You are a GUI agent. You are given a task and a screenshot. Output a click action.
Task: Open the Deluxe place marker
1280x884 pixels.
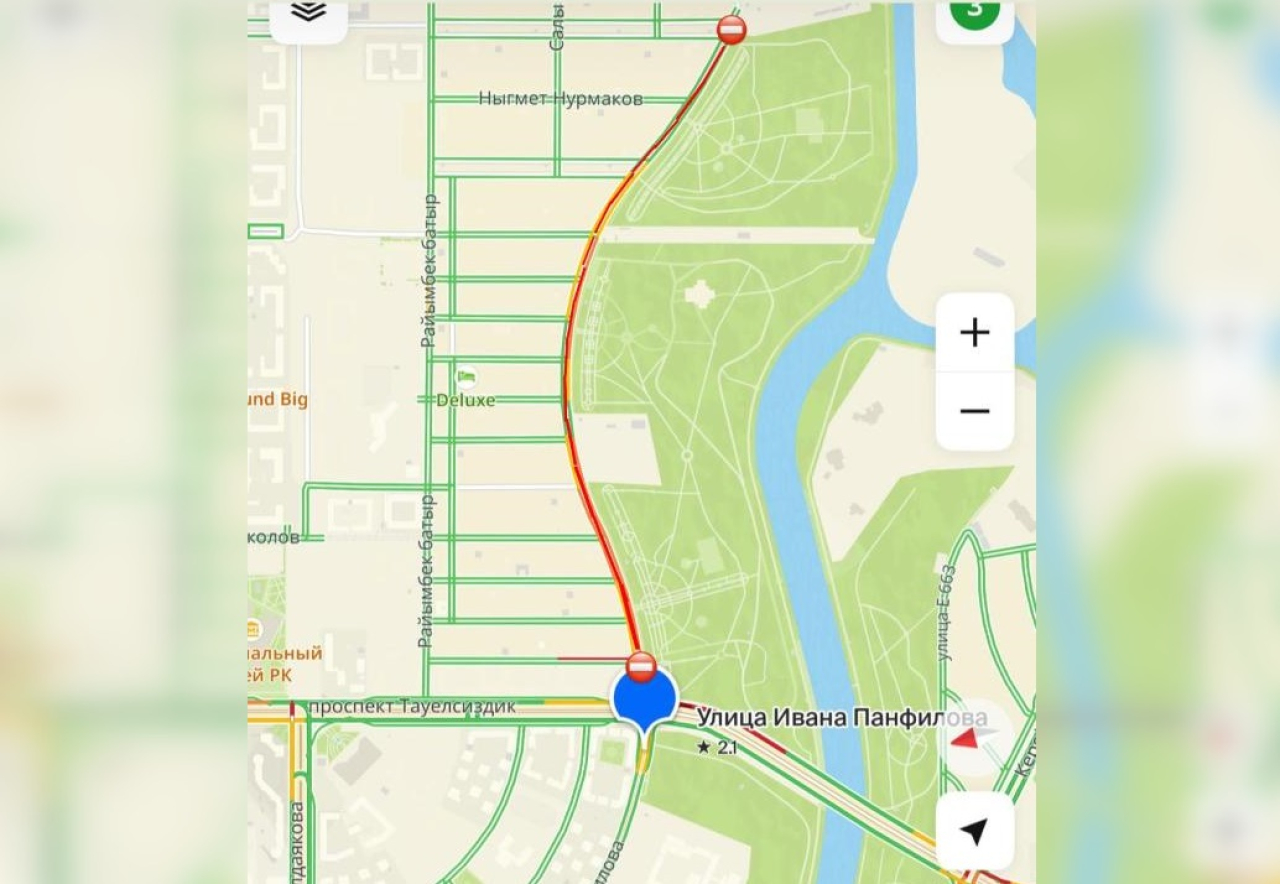pos(466,379)
